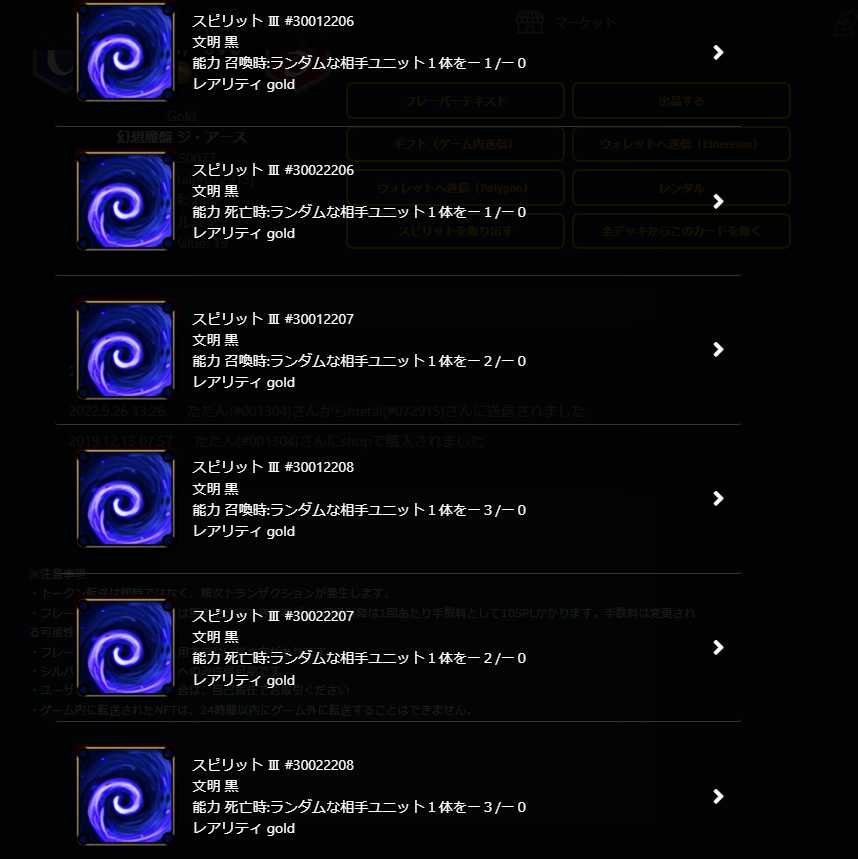Click the レンタル (rental) button
Image resolution: width=858 pixels, height=859 pixels.
(680, 188)
